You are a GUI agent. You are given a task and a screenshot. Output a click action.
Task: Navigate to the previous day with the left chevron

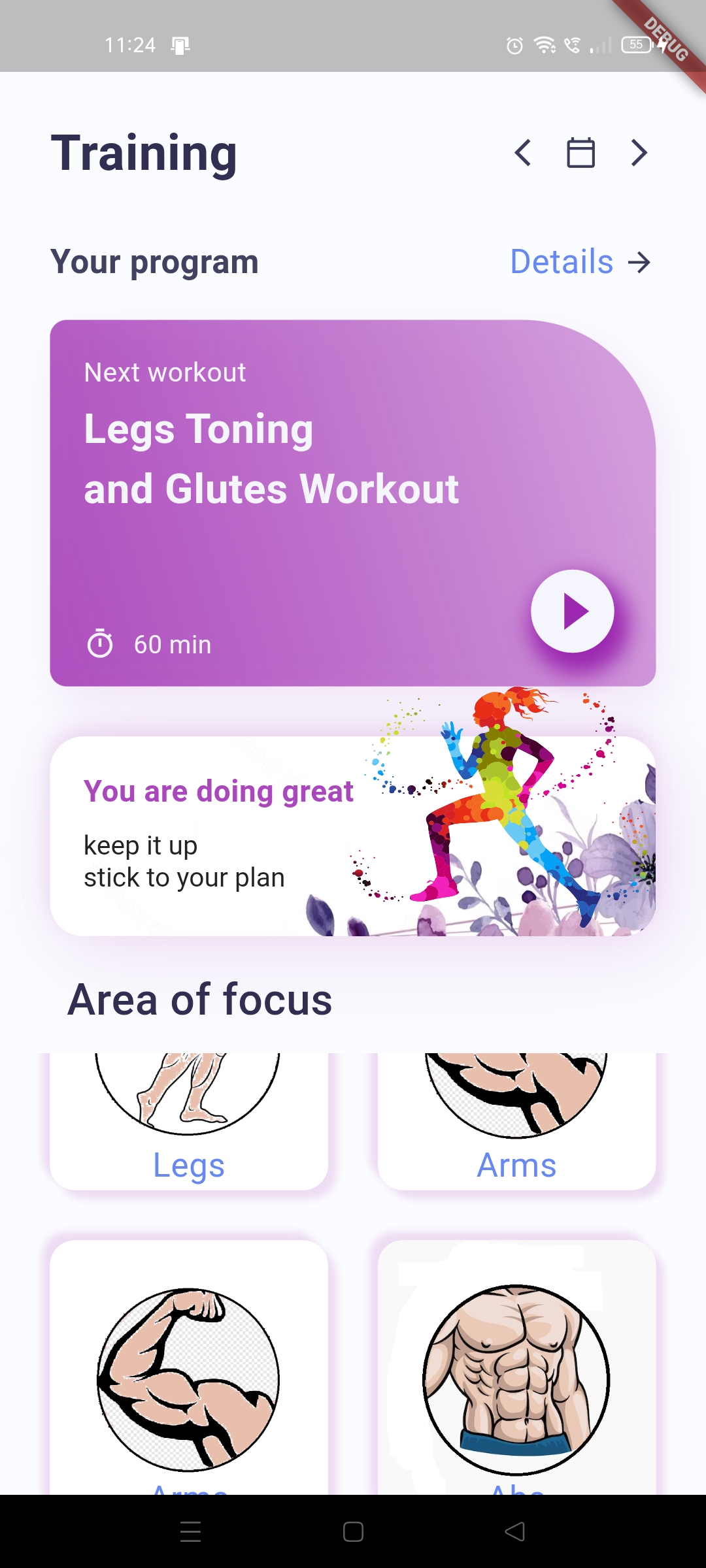(522, 153)
